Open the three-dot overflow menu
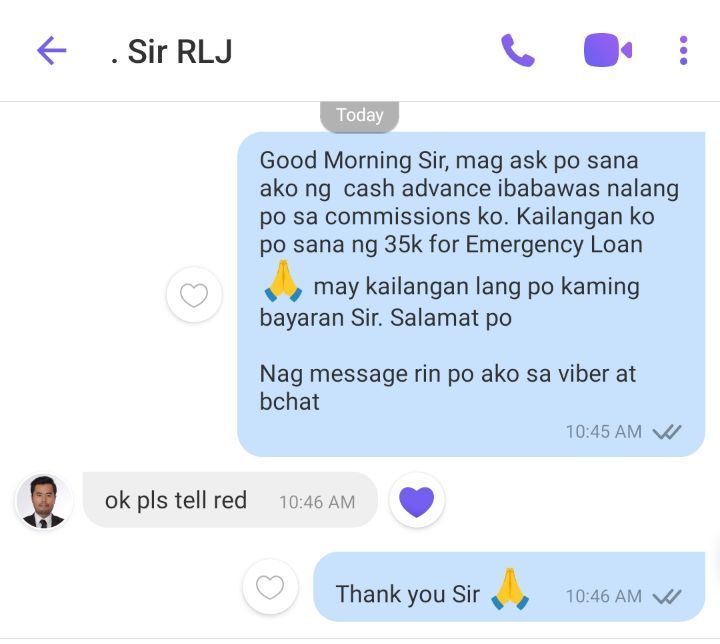 pos(683,51)
